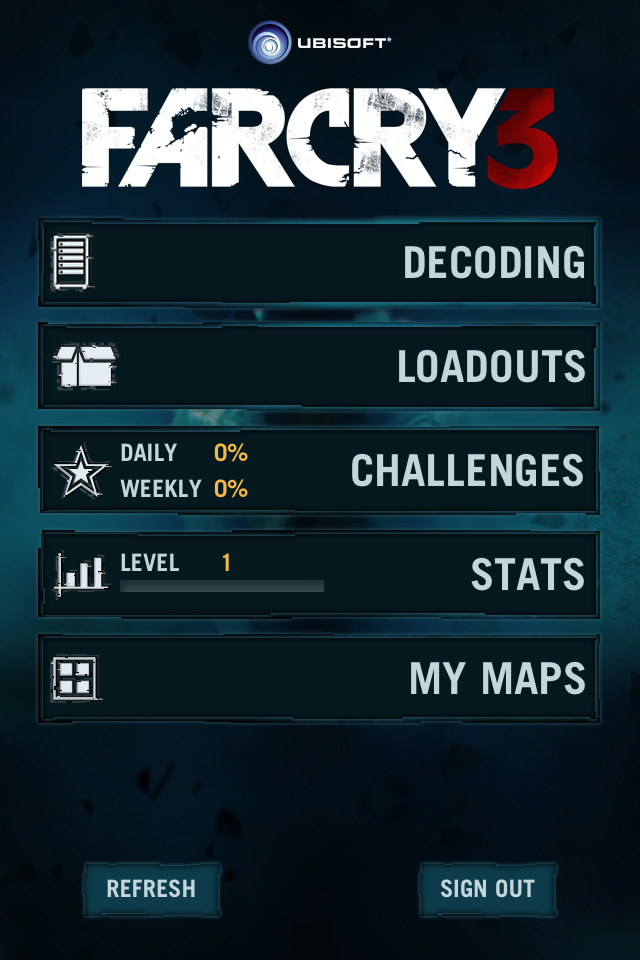View daily and weekly Challenges
Viewport: 640px width, 960px height.
pyautogui.click(x=318, y=470)
